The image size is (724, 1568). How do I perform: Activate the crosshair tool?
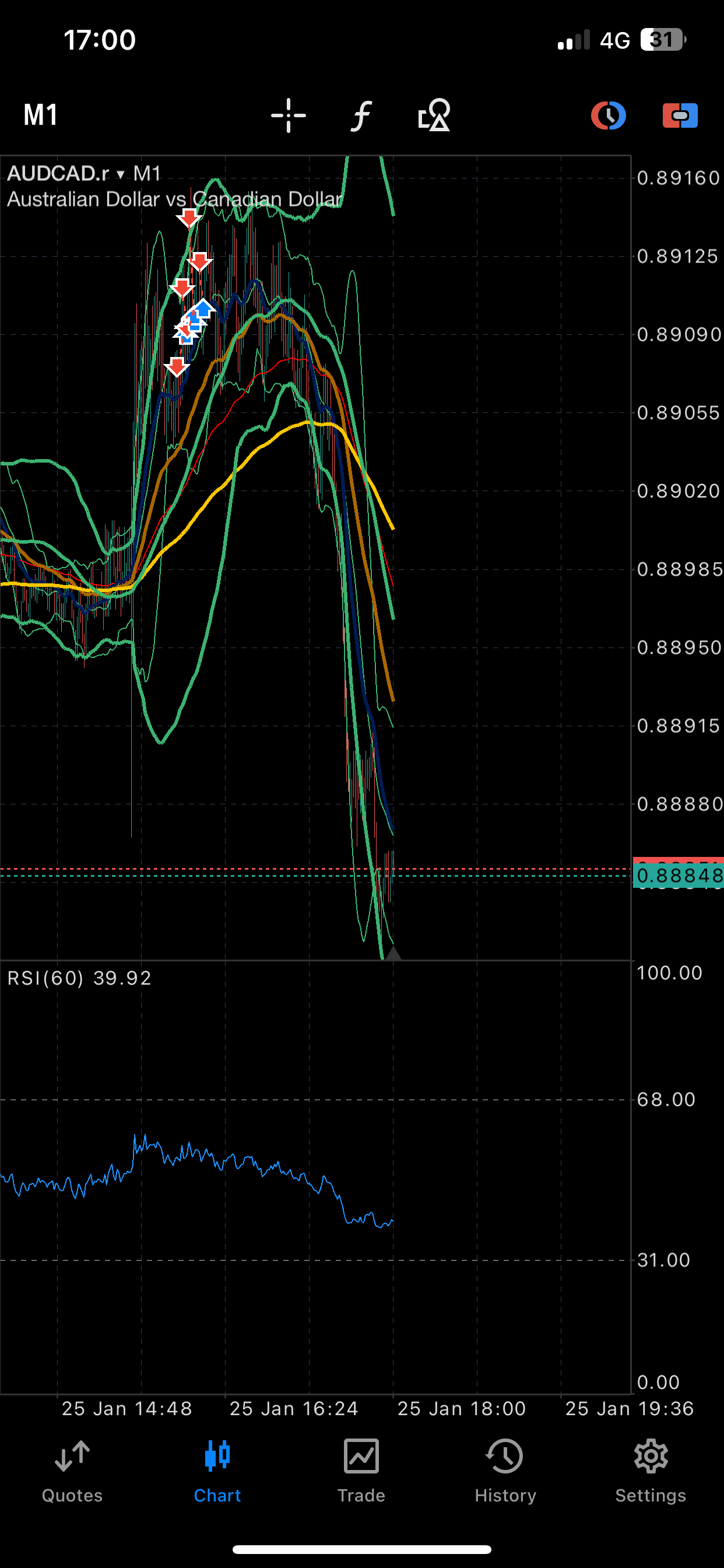click(x=289, y=115)
